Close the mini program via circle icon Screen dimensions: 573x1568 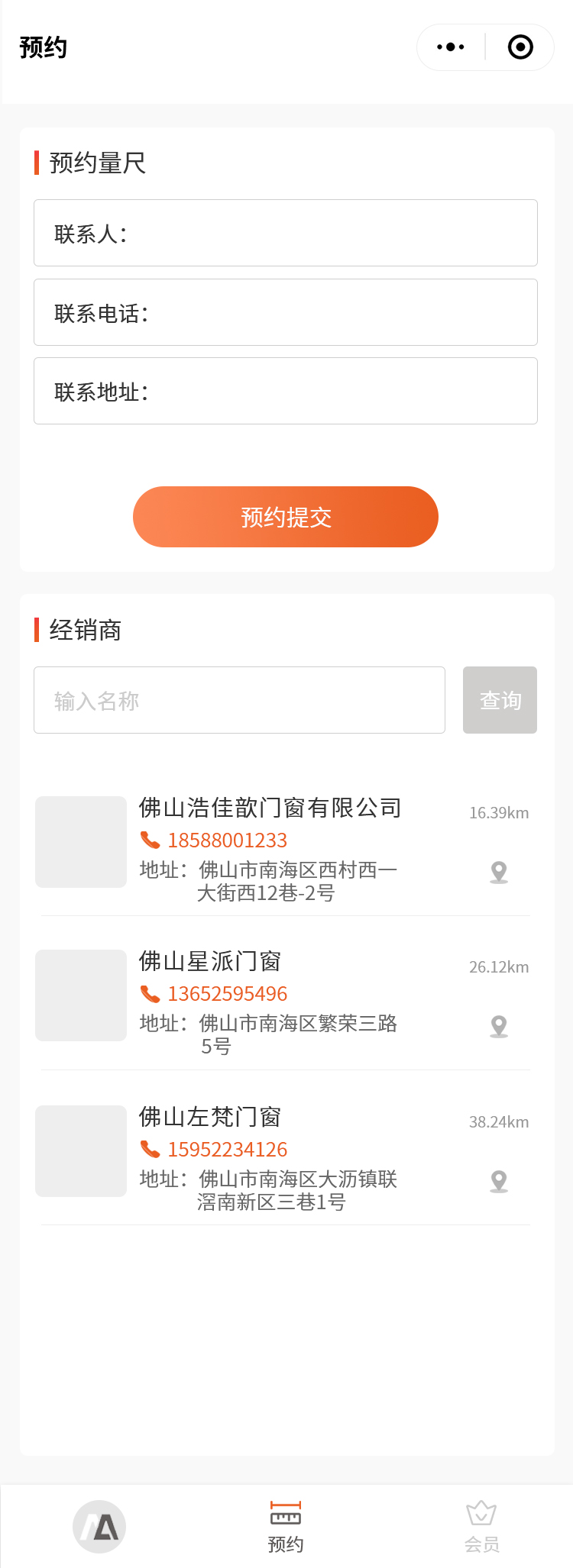coord(520,47)
